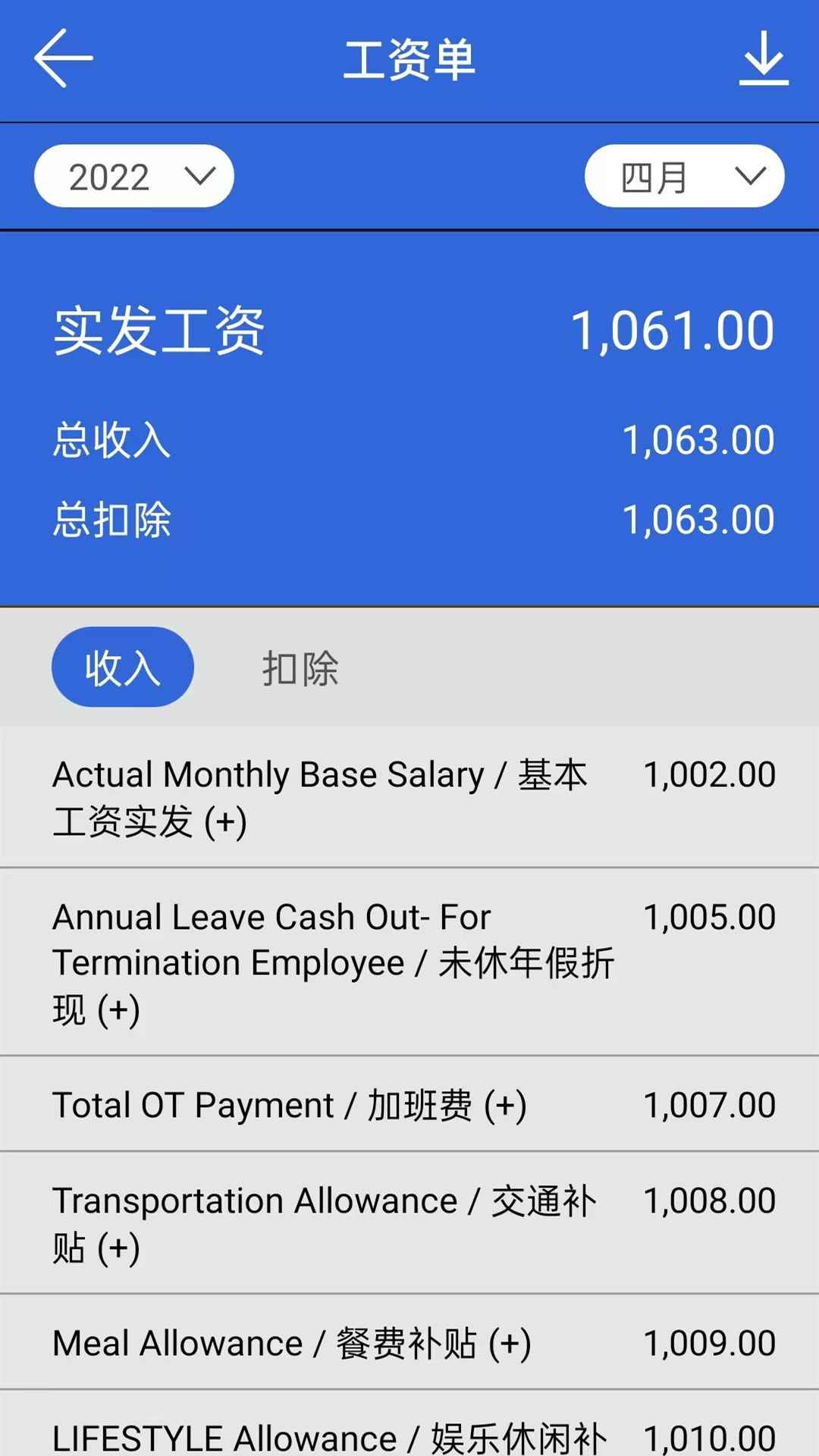Open the month dropdown showing 四月
The width and height of the screenshot is (819, 1456).
[x=682, y=176]
